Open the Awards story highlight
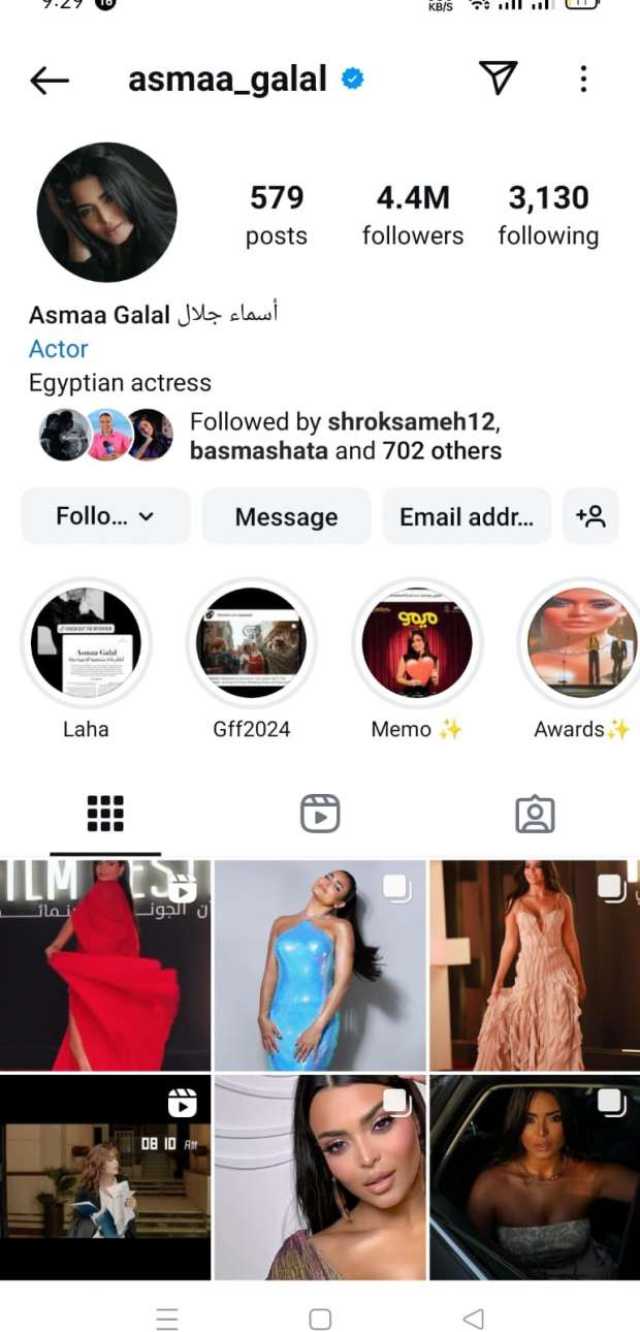This screenshot has height=1332, width=640. click(581, 643)
